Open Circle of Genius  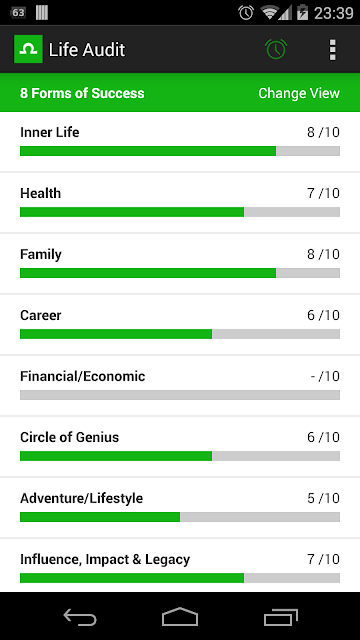(x=180, y=447)
